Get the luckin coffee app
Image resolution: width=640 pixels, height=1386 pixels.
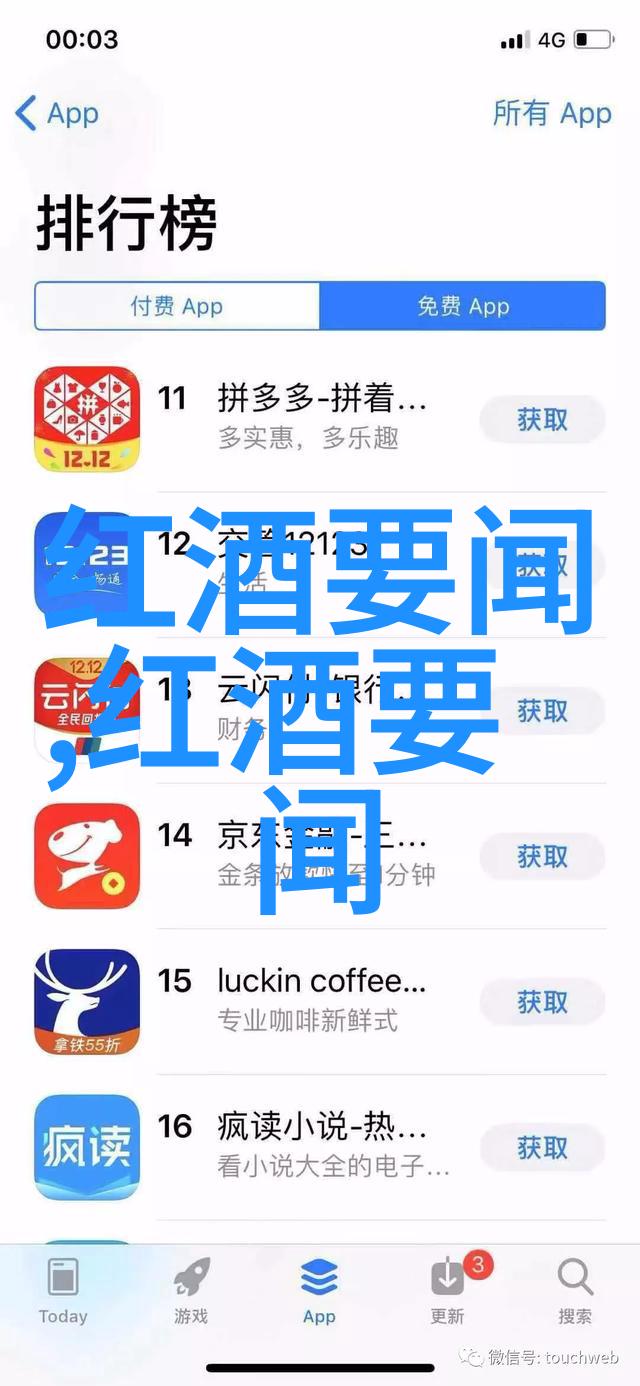point(543,1002)
